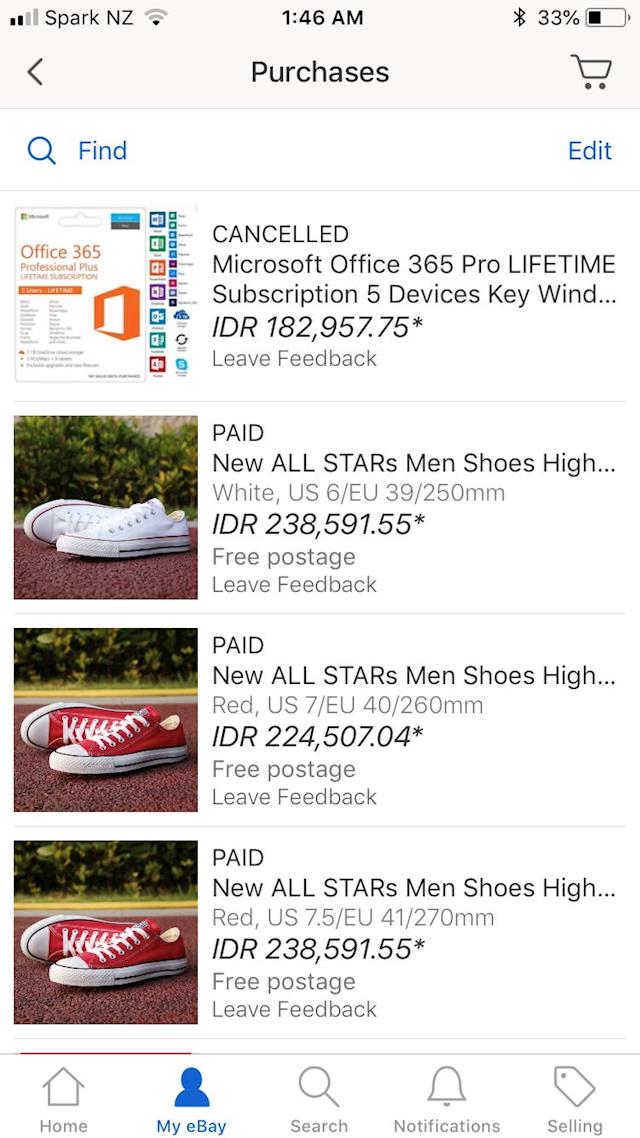640x1138 pixels.
Task: Switch to the Selling tab
Action: tap(575, 1099)
